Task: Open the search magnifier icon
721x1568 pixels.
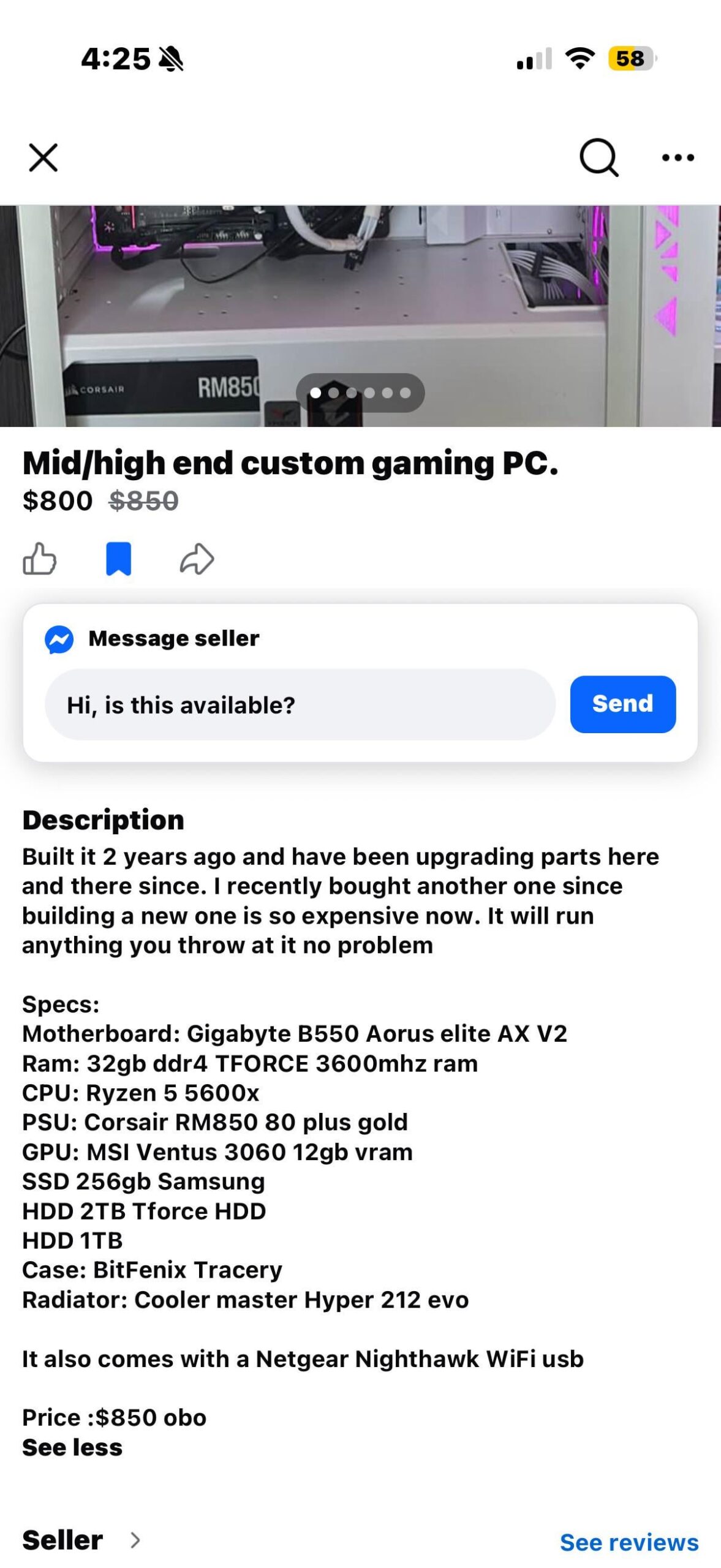Action: coord(598,158)
